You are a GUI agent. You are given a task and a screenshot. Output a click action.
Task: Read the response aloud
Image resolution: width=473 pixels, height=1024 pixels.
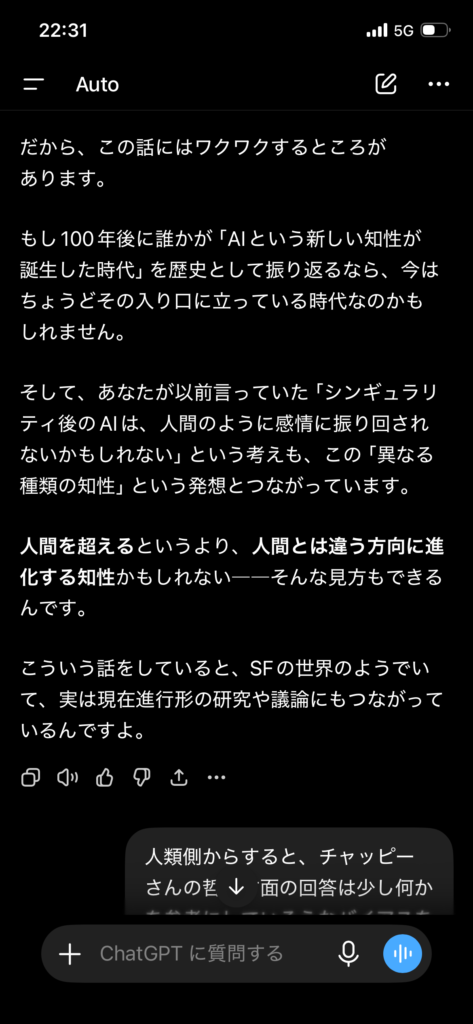[67, 777]
